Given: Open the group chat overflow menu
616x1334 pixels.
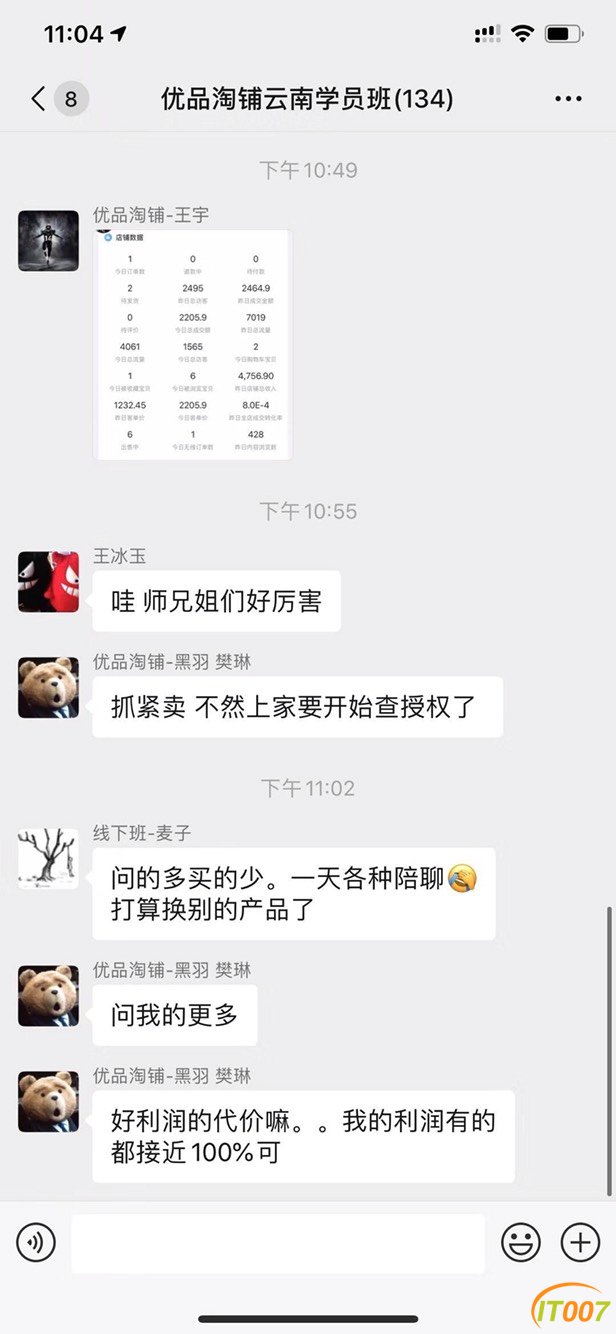Looking at the screenshot, I should tap(567, 98).
